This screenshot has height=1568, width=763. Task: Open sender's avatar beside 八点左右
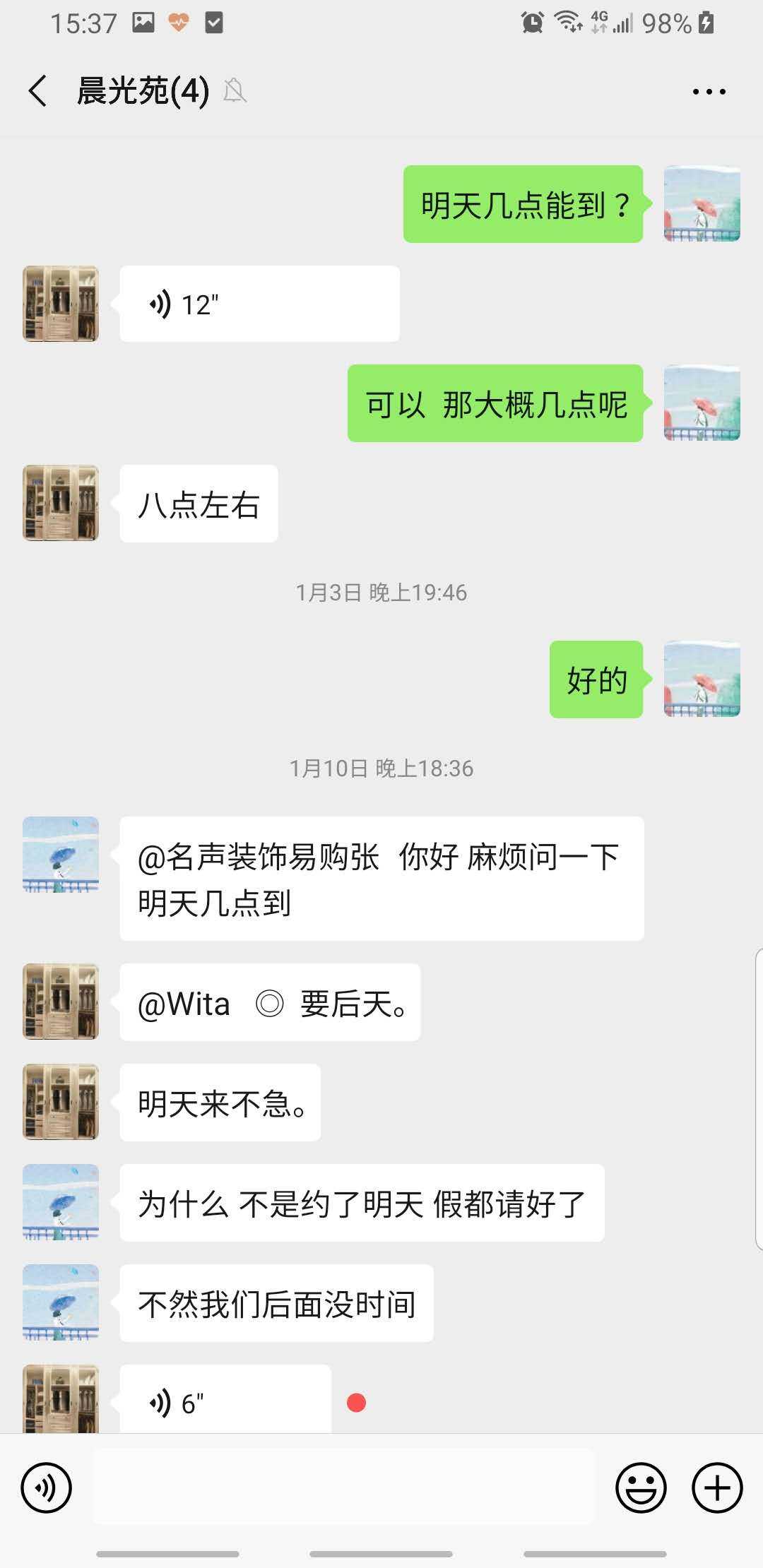(61, 504)
